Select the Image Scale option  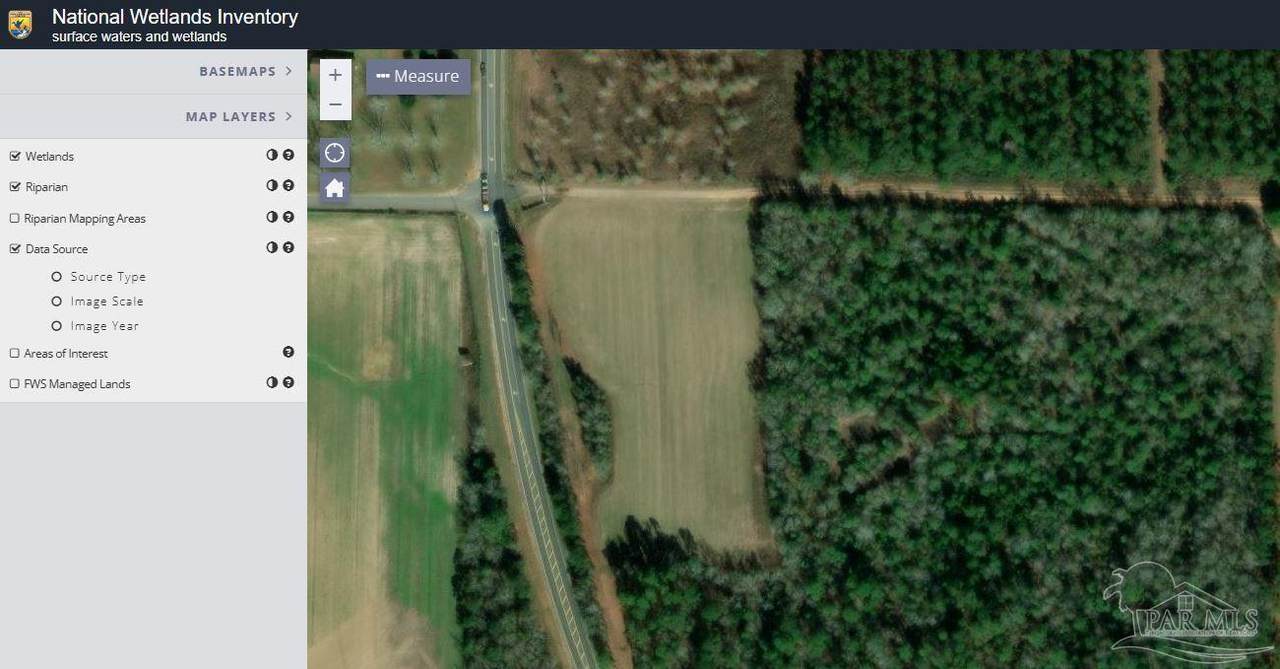pos(57,301)
